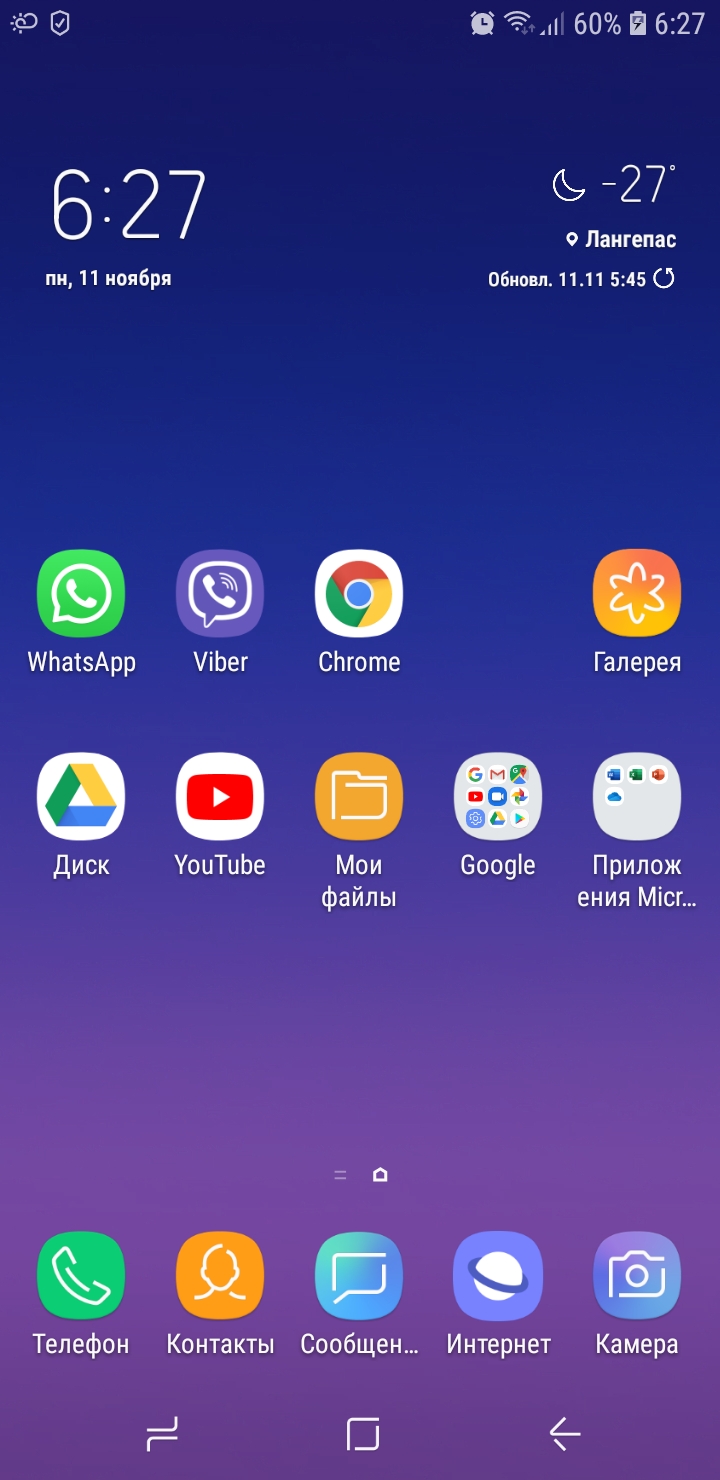Screen dimensions: 720x1480
Task: Open Мои файлы
Action: click(359, 797)
